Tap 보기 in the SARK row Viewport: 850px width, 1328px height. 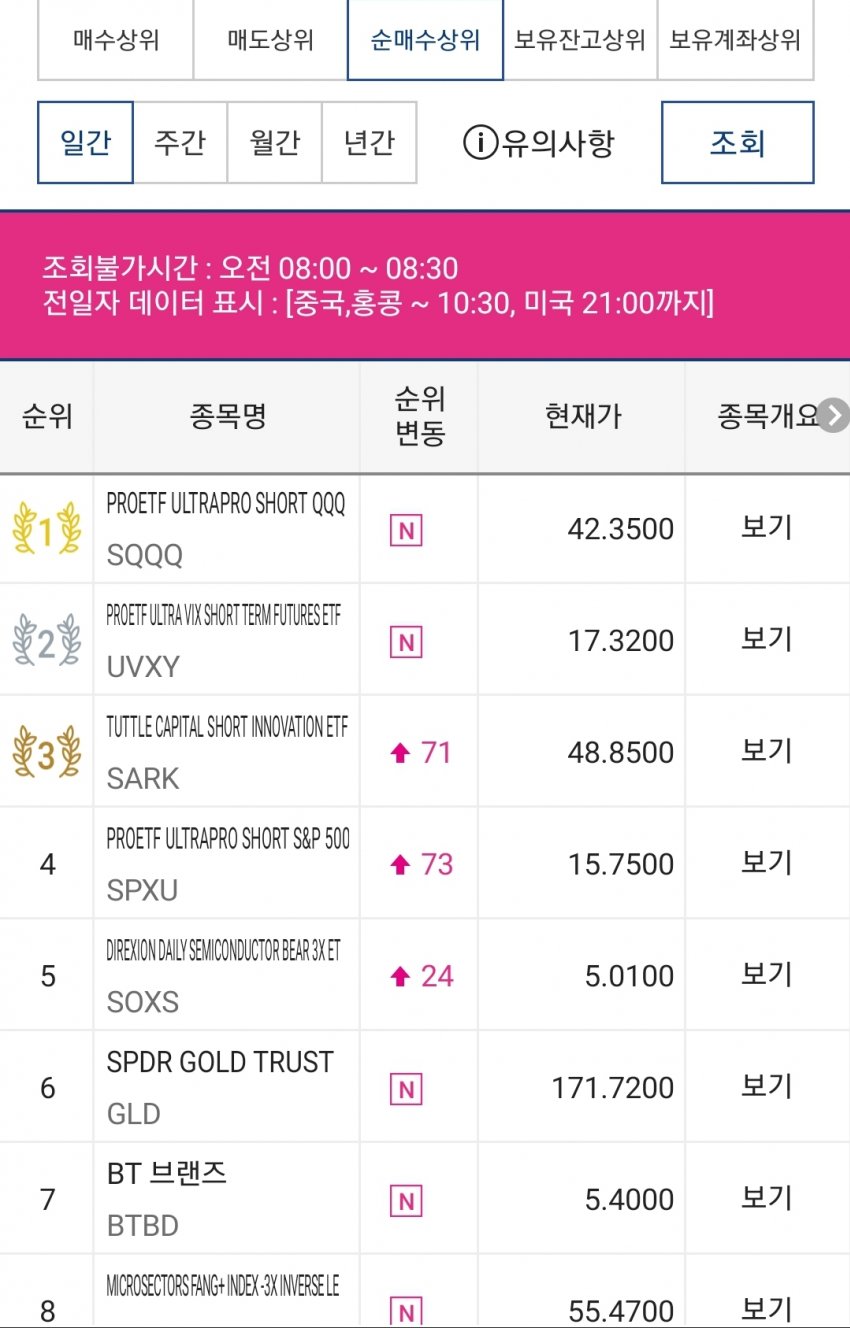click(766, 752)
